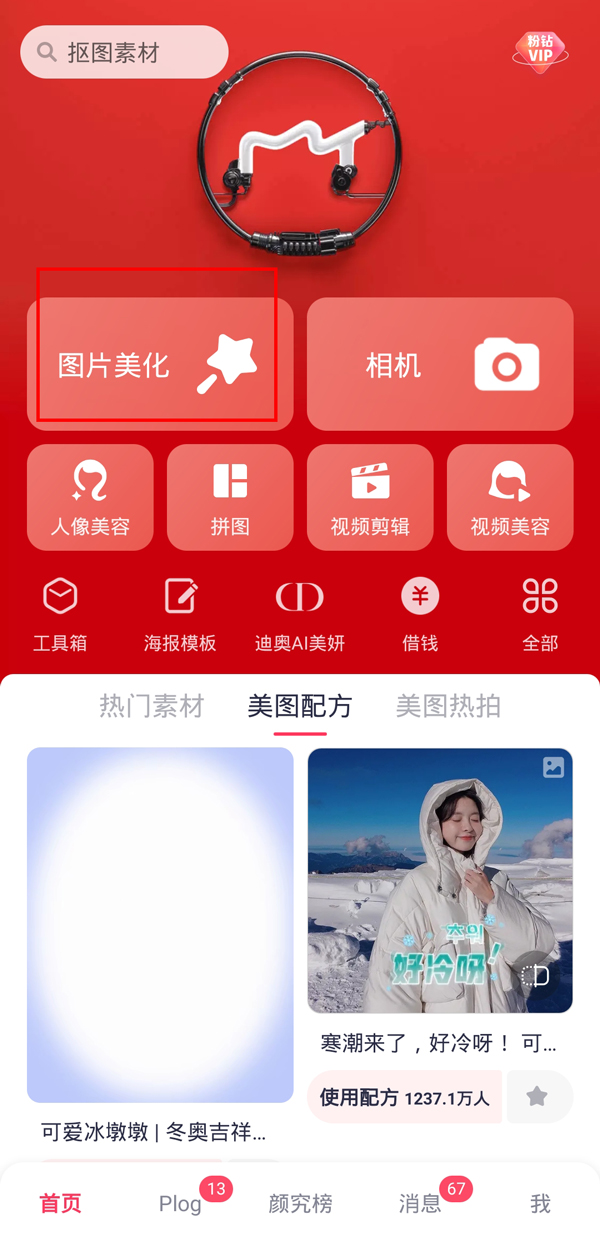Open 图片美化 photo editor
600x1242 pixels.
[x=160, y=364]
